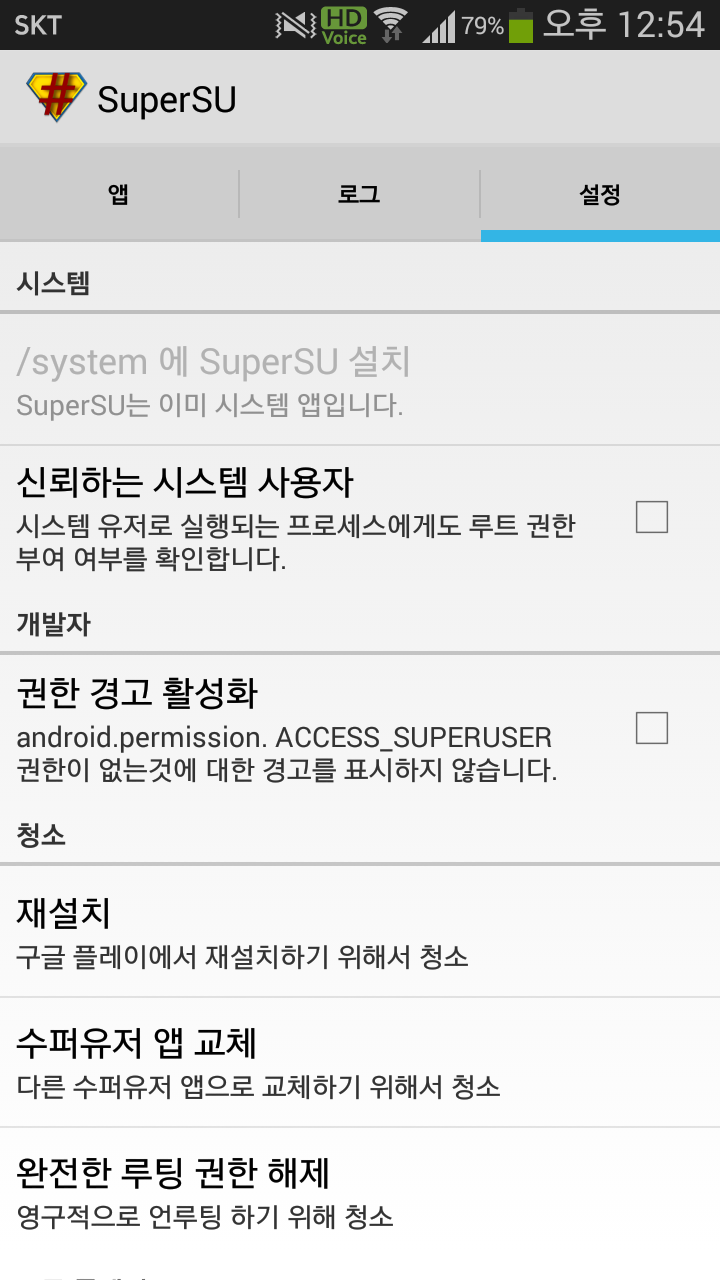The width and height of the screenshot is (720, 1280).
Task: Toggle the 권한 경고 활성화 checkbox
Action: (651, 728)
